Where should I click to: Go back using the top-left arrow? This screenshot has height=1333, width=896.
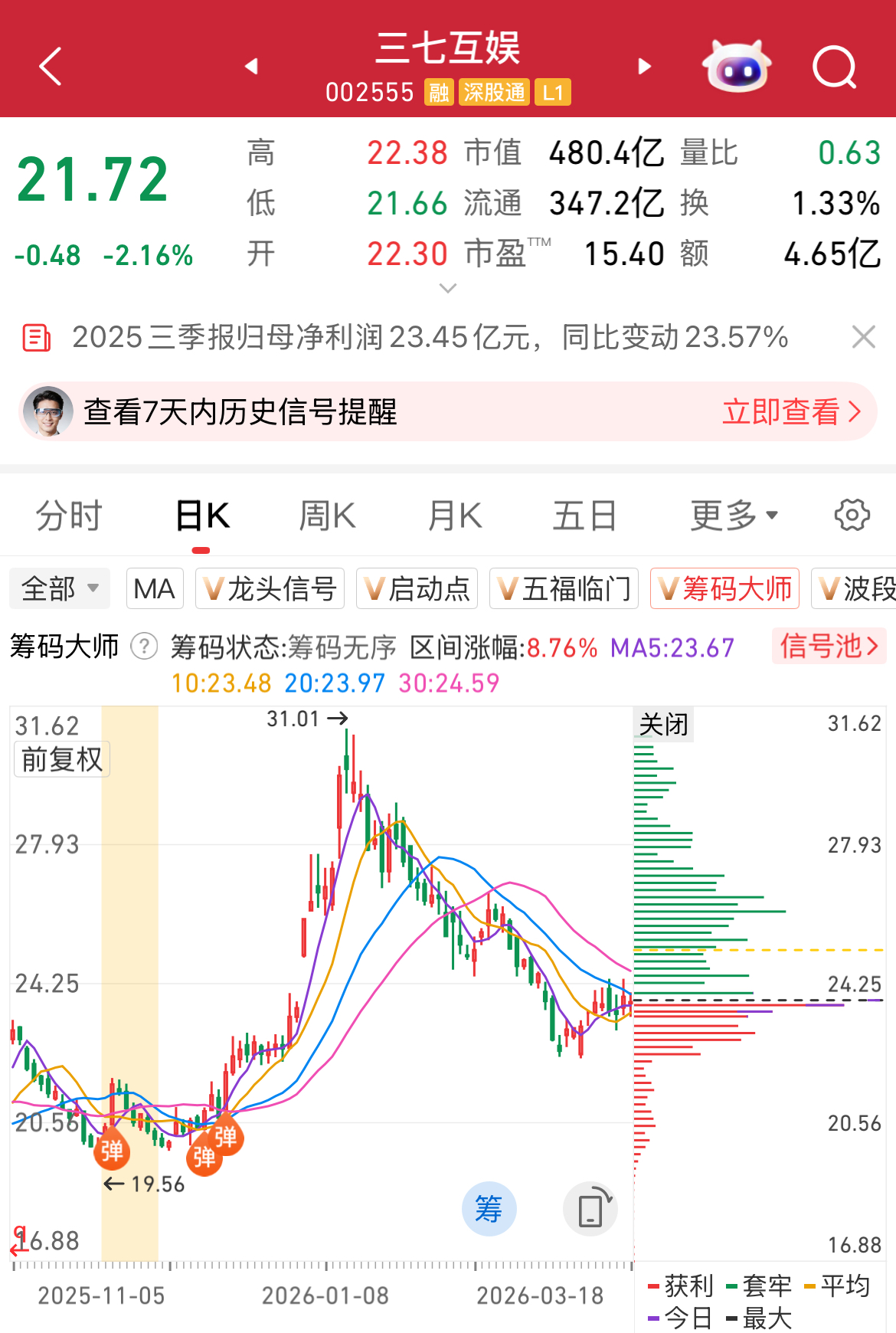click(51, 67)
